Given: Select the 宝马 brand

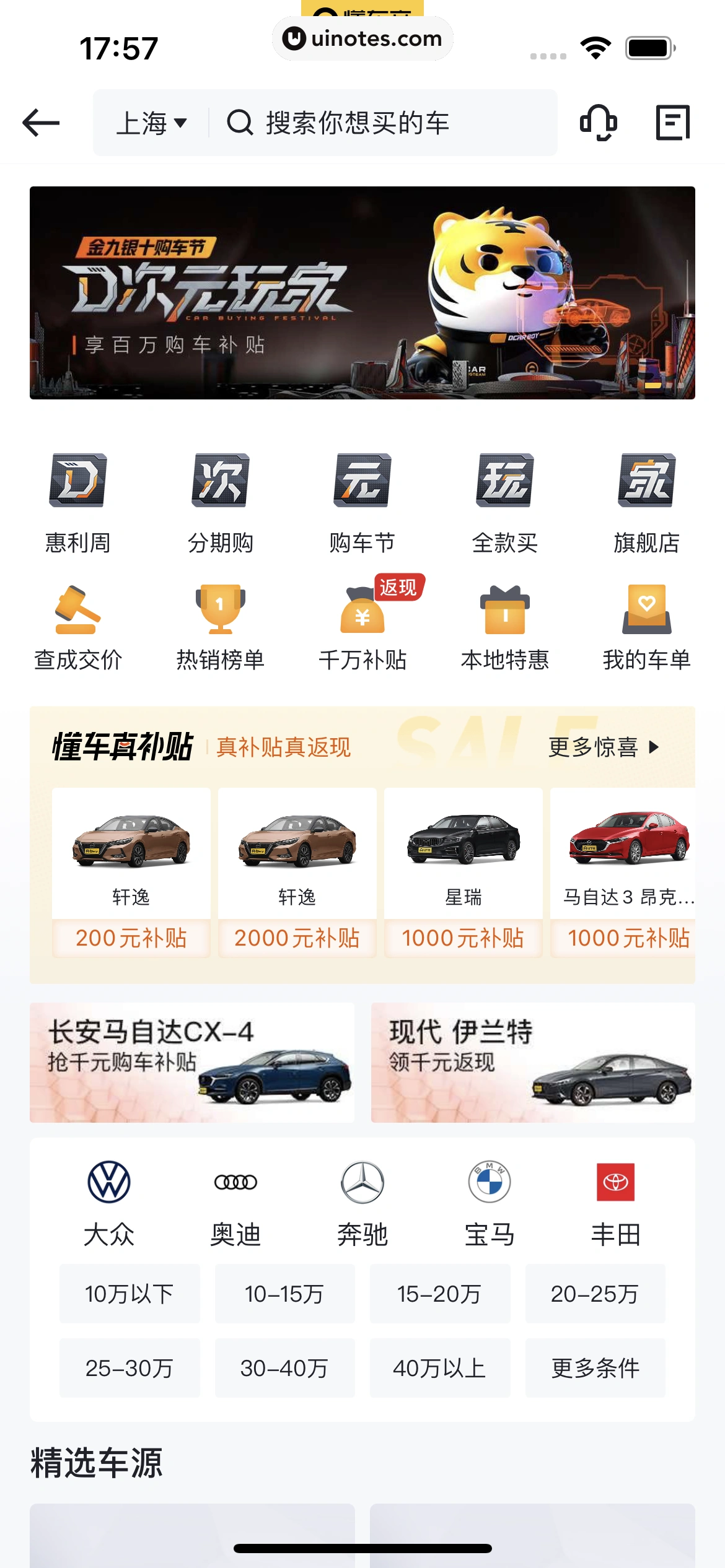Looking at the screenshot, I should point(489,1203).
